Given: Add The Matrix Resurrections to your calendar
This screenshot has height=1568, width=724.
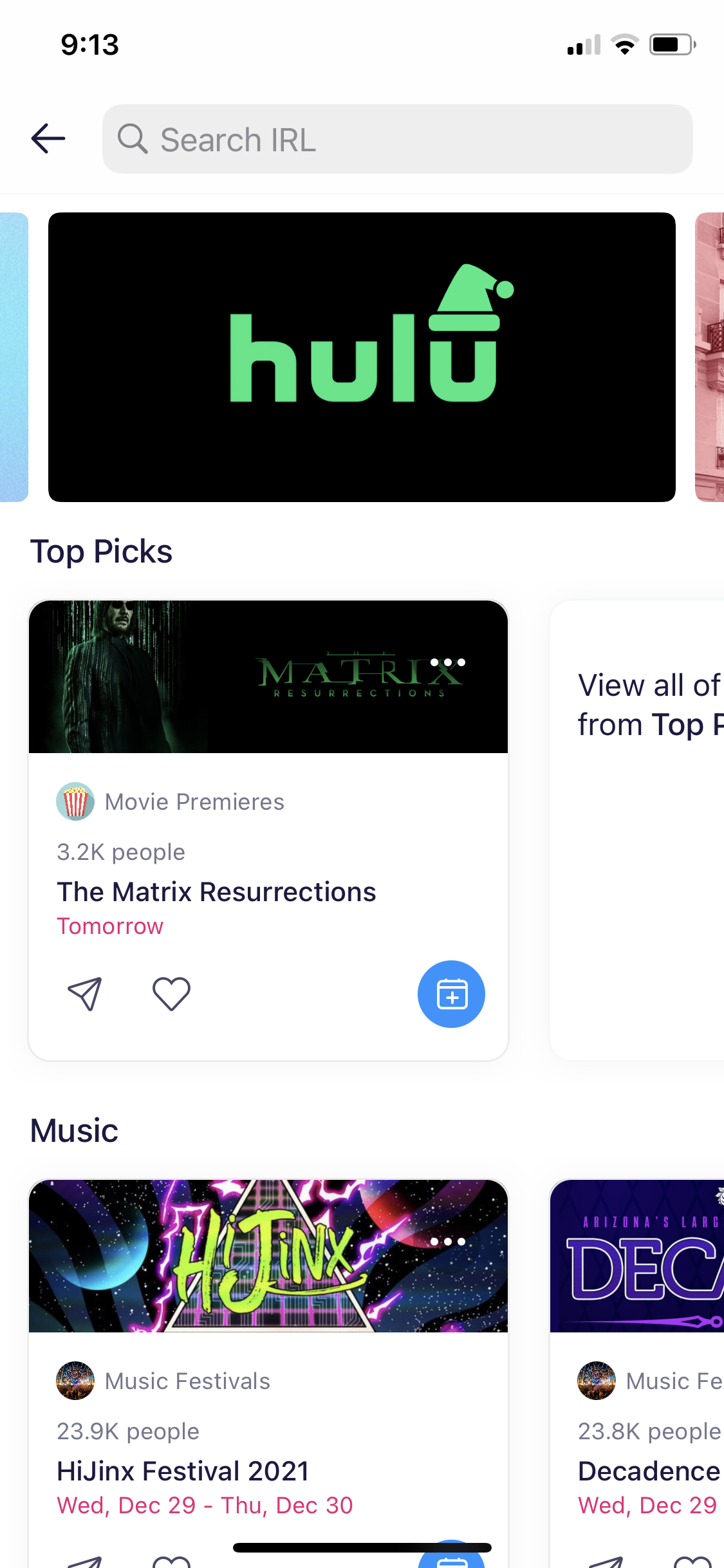Looking at the screenshot, I should [451, 994].
